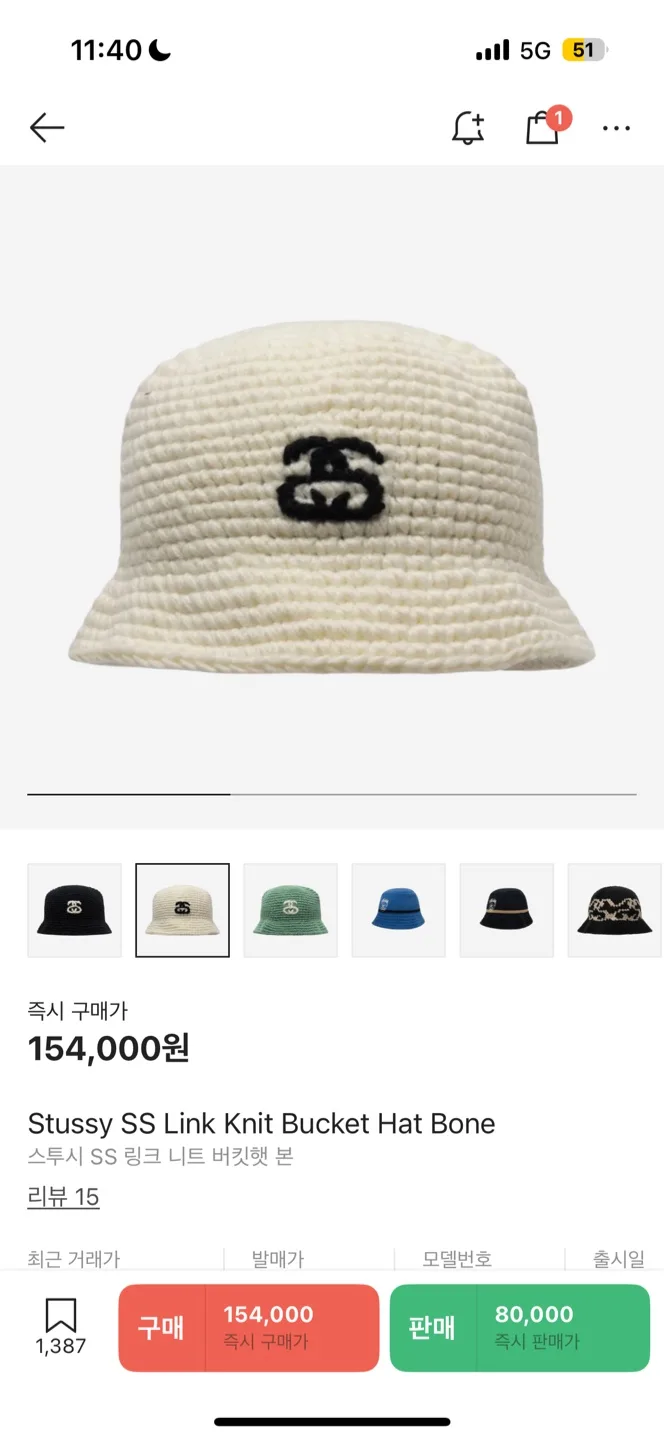Bookmark this Stussy bucket hat
The height and width of the screenshot is (1440, 664).
pyautogui.click(x=61, y=1326)
